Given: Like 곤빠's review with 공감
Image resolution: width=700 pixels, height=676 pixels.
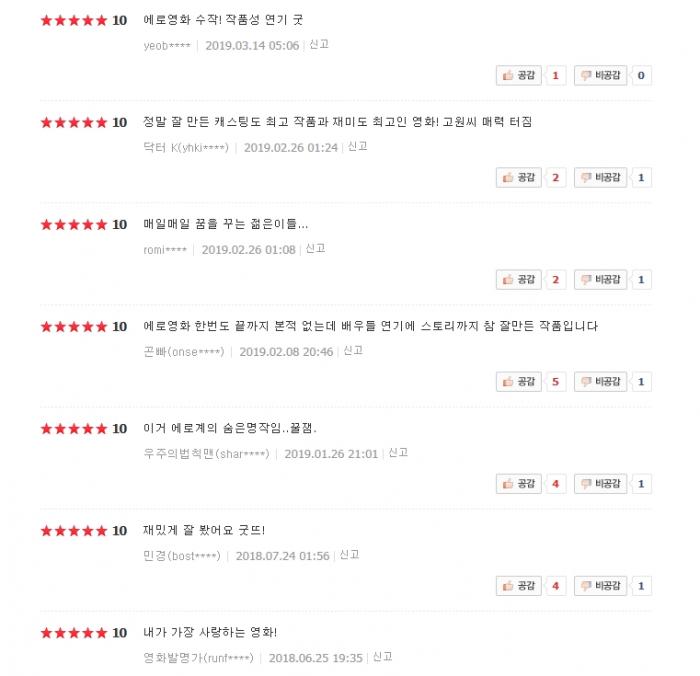Looking at the screenshot, I should [519, 381].
